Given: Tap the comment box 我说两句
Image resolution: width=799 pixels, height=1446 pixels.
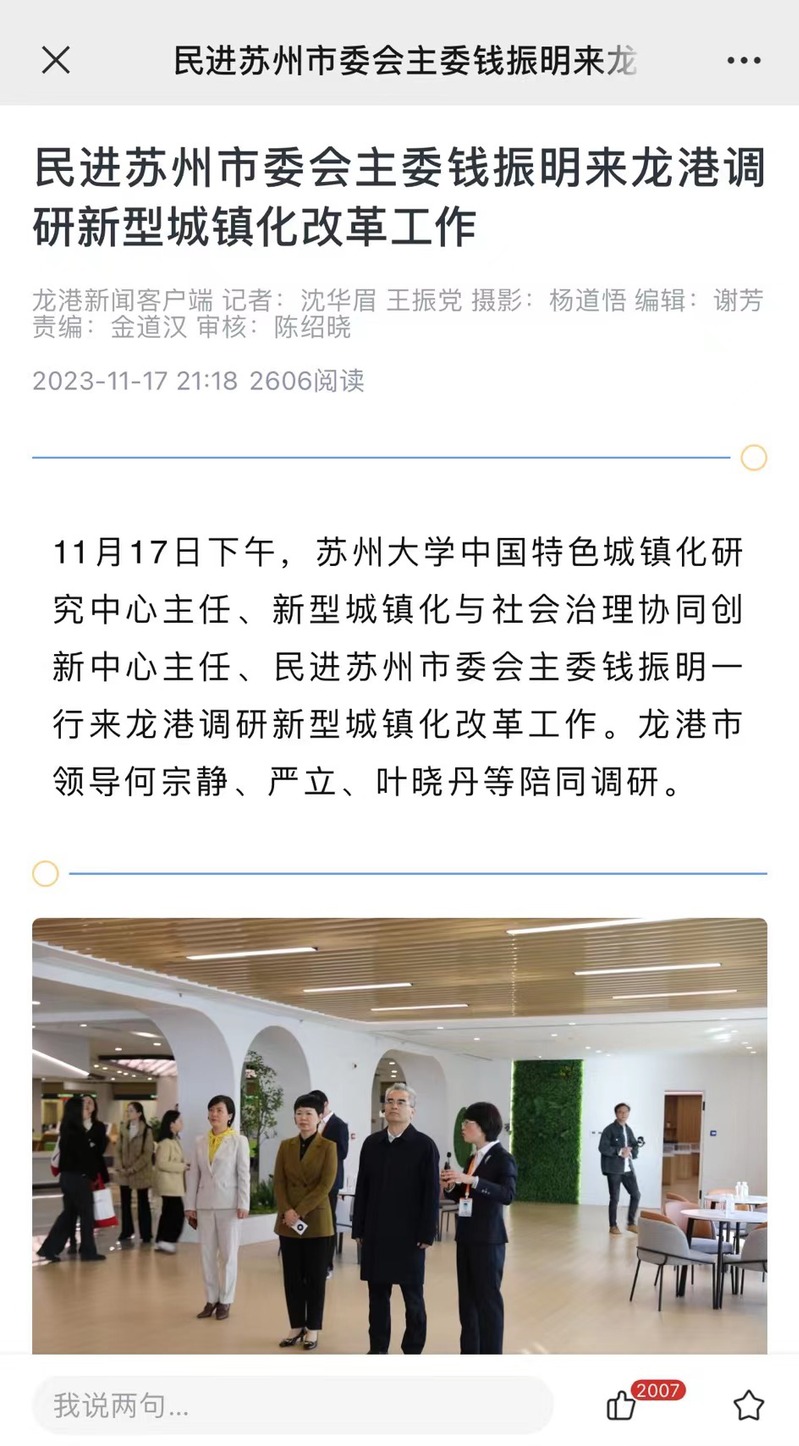Looking at the screenshot, I should (x=292, y=1405).
